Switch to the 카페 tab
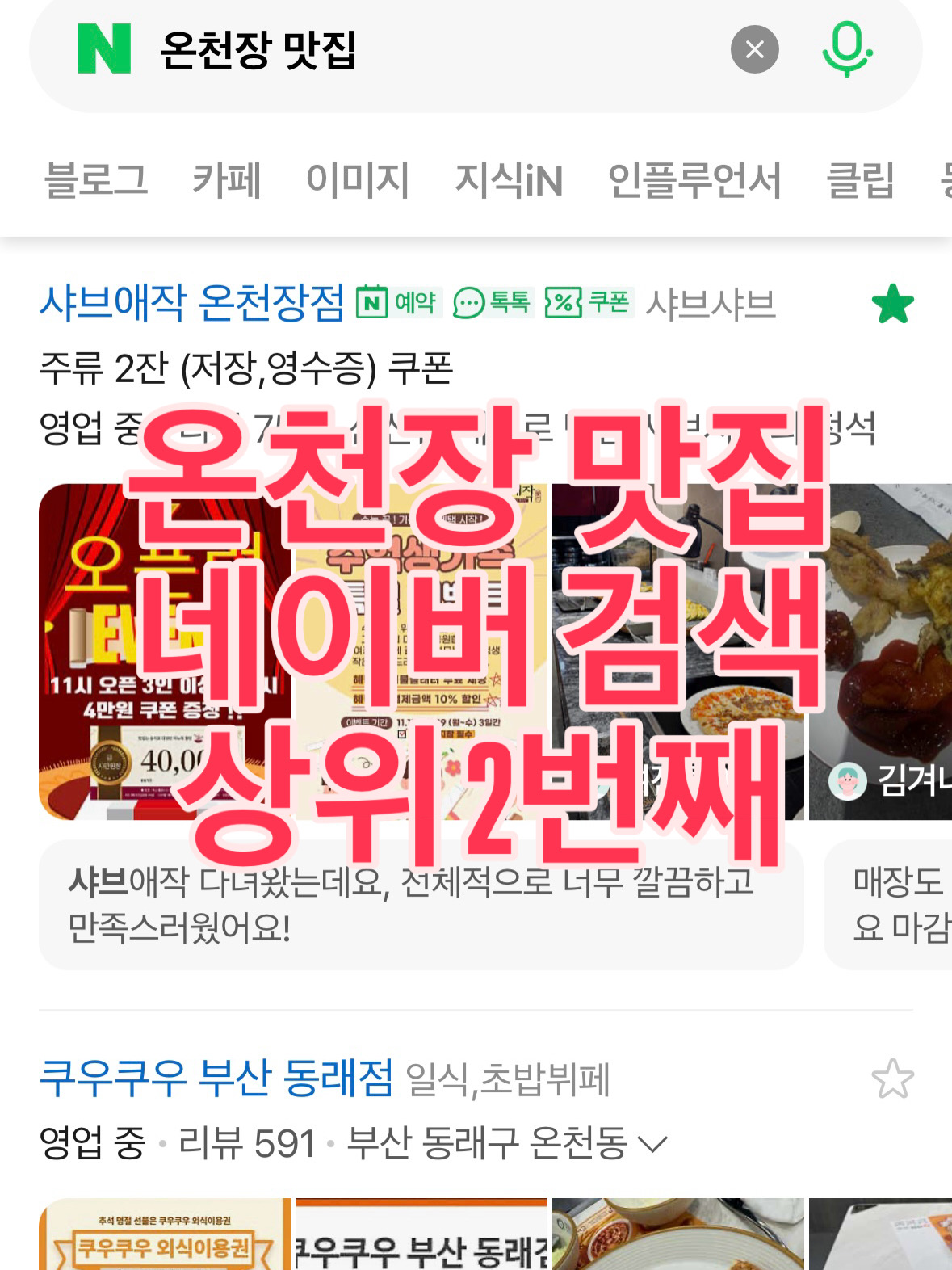 pos(227,179)
